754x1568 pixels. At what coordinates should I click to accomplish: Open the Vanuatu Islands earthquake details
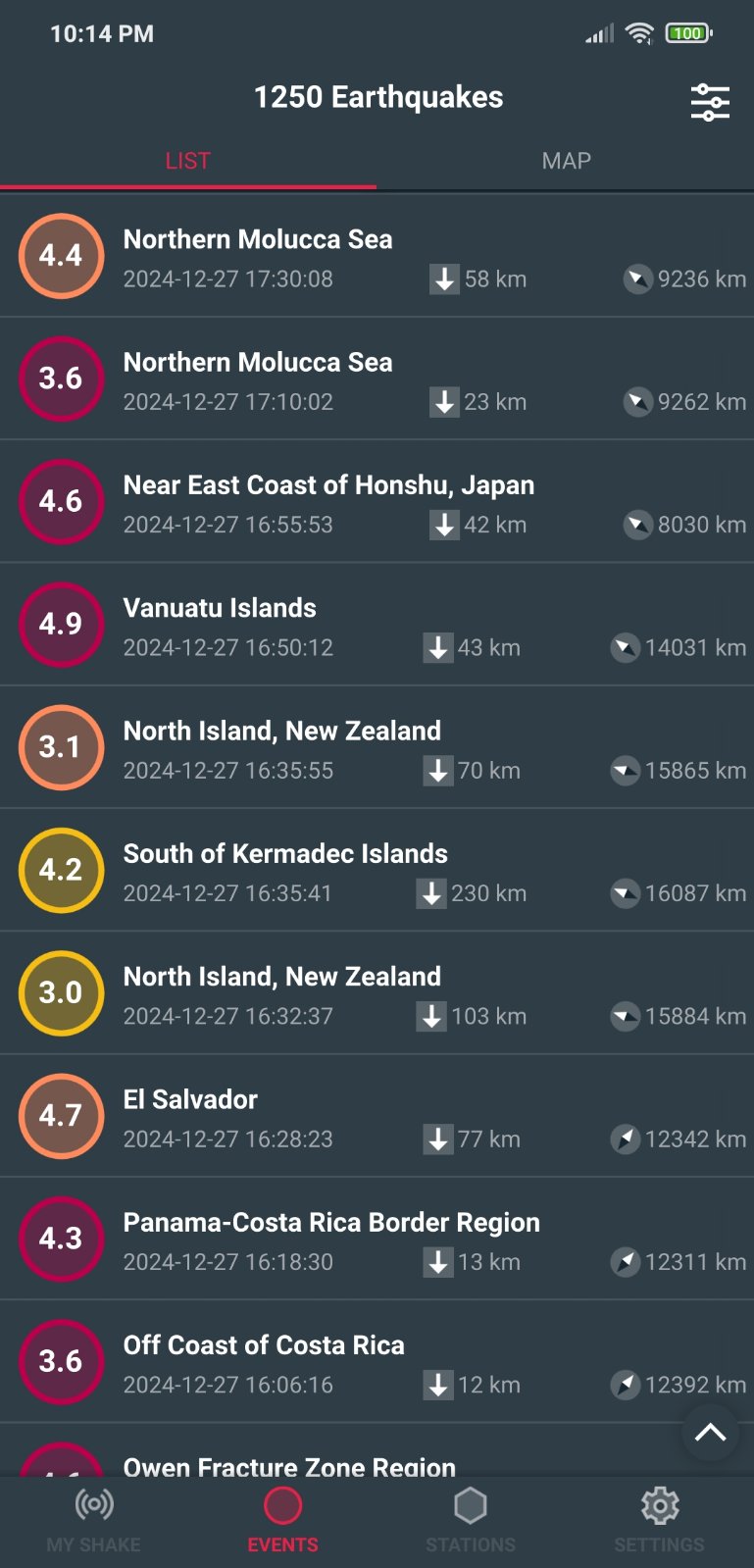[377, 625]
